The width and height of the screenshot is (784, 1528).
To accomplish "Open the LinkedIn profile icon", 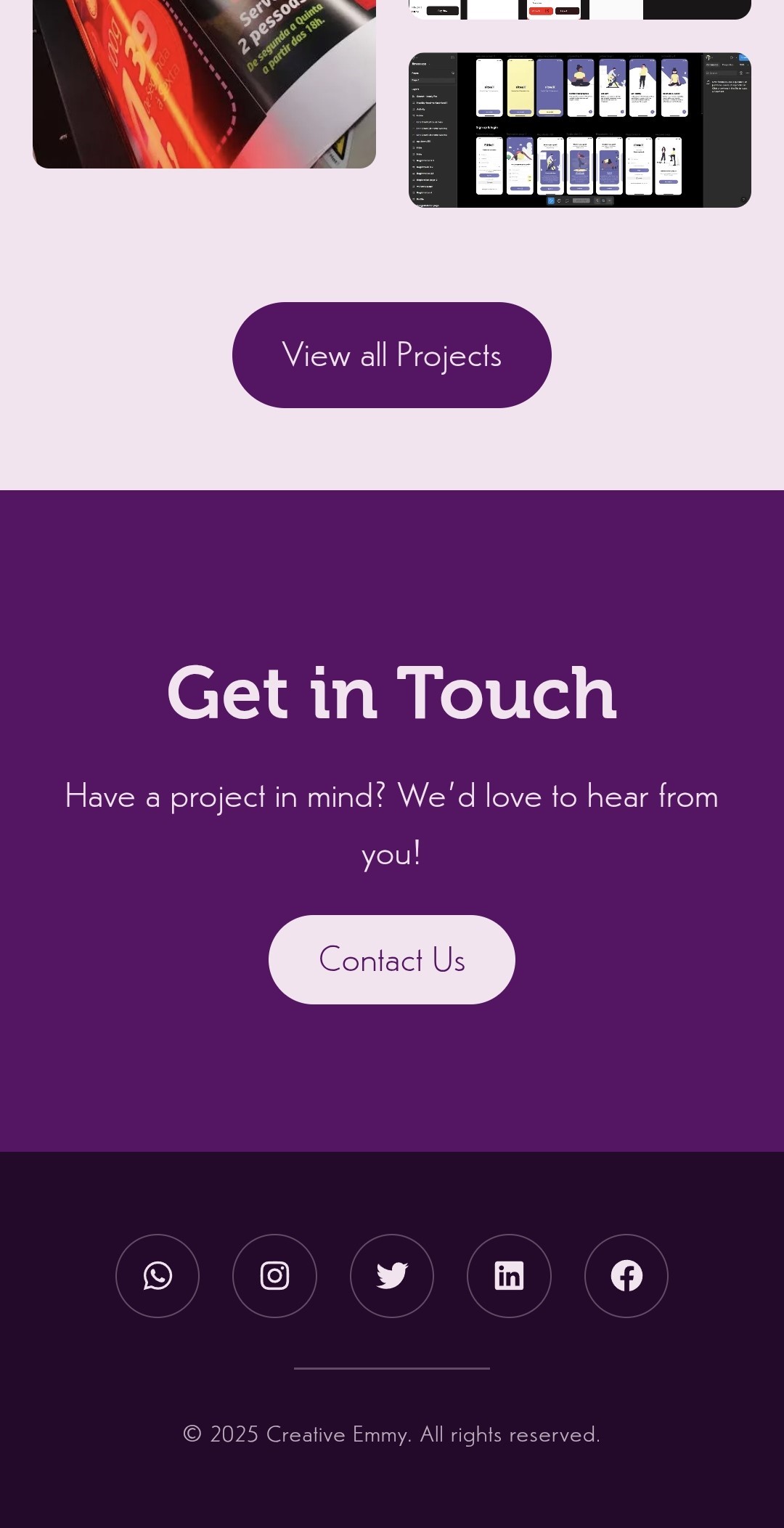I will [x=509, y=1276].
